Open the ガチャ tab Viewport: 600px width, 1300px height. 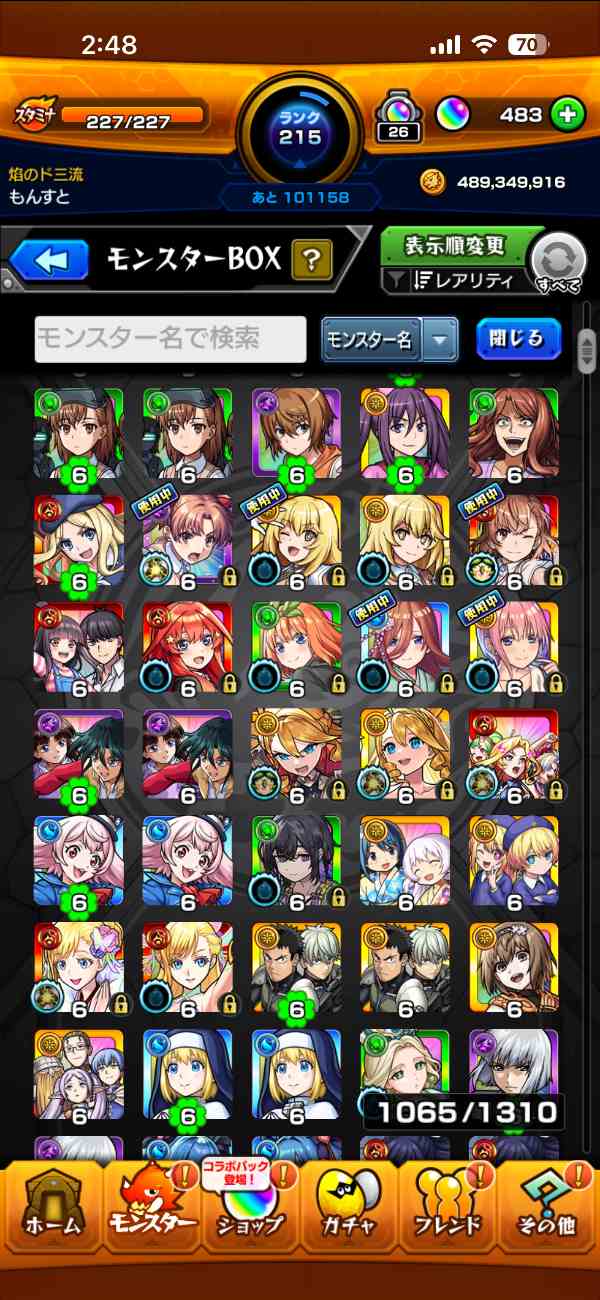point(348,1212)
